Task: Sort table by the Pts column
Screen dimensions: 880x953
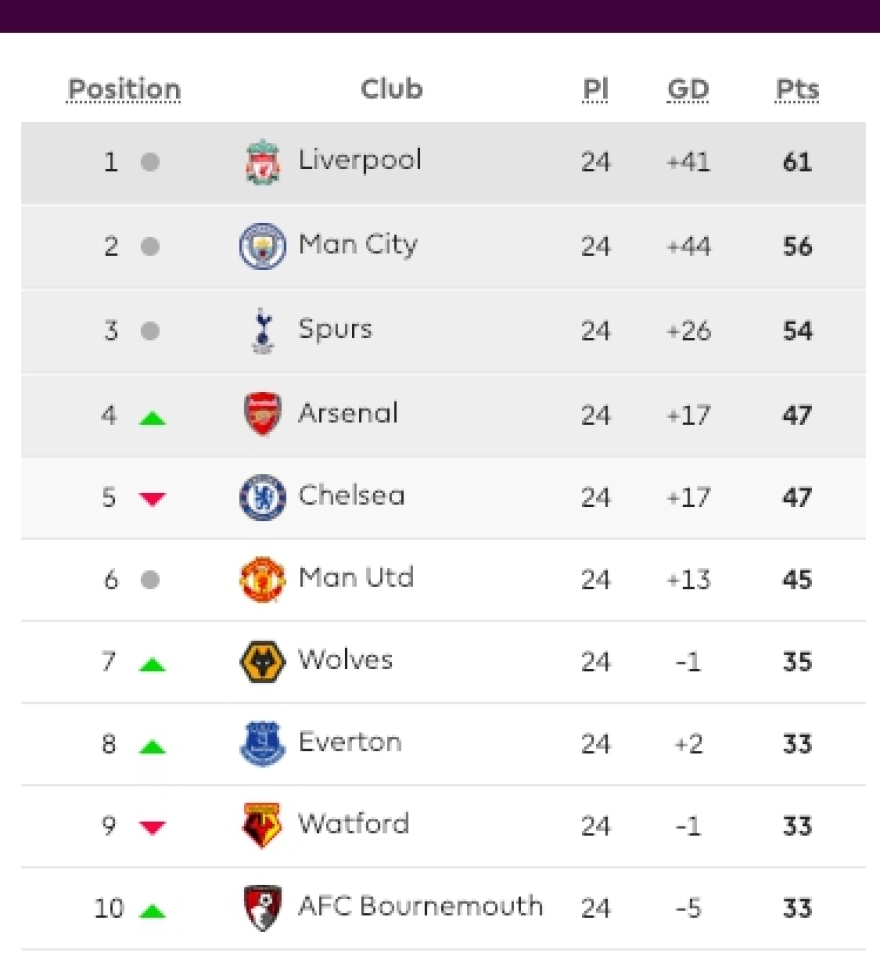Action: click(x=797, y=89)
